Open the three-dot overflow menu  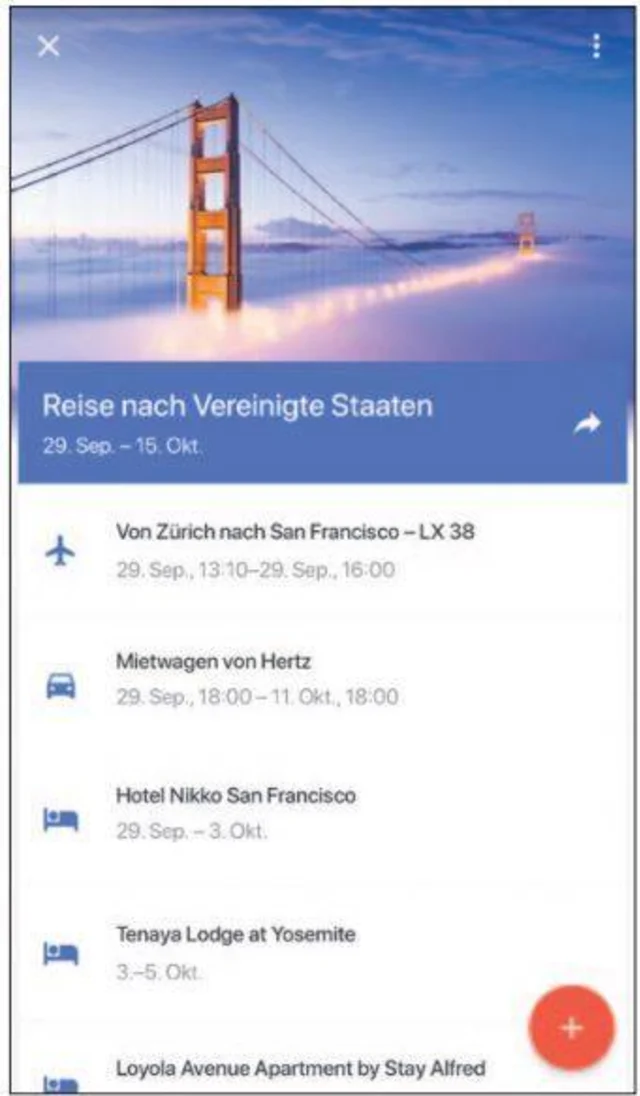point(596,46)
